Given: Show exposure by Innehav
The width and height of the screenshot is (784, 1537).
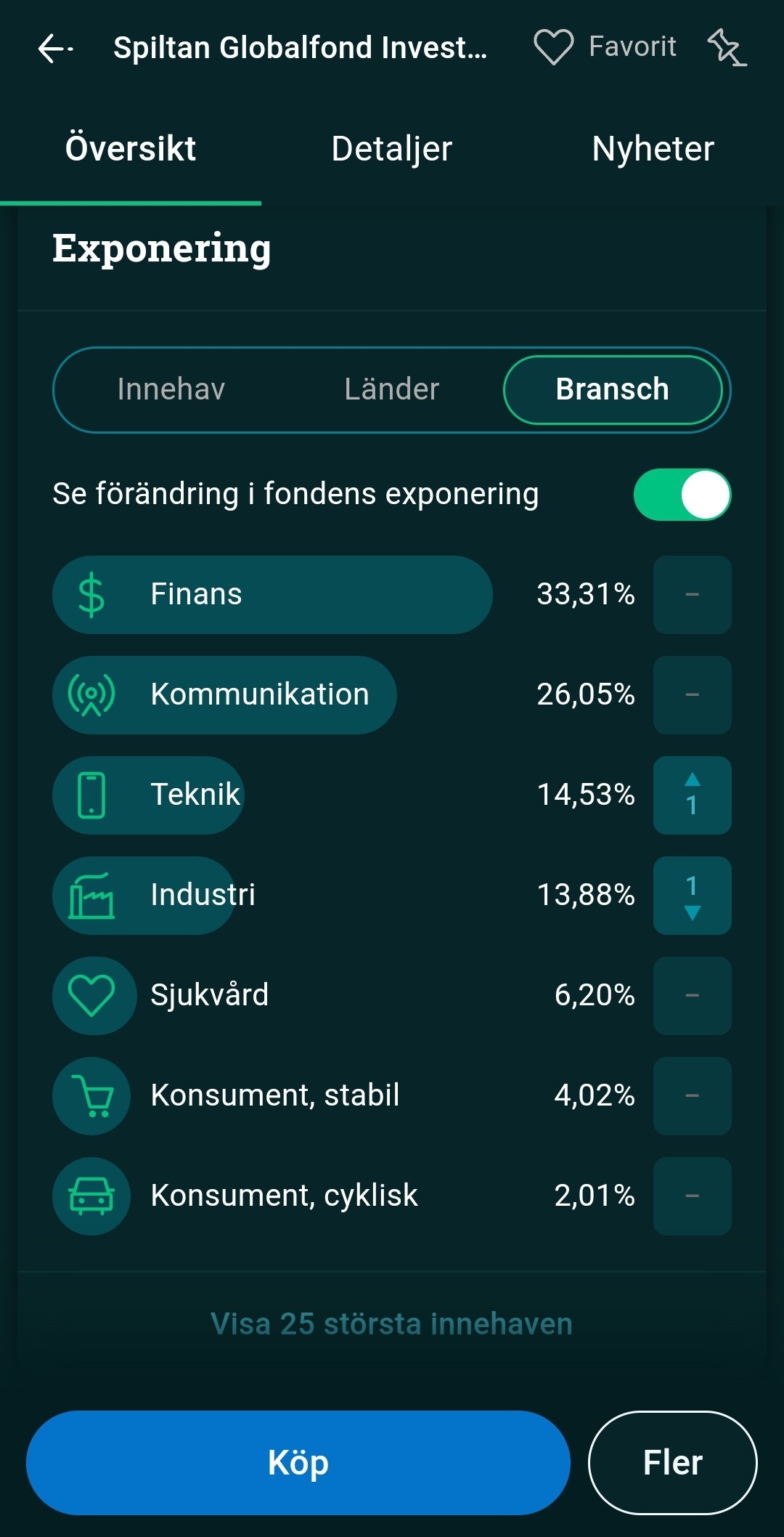Looking at the screenshot, I should 171,389.
